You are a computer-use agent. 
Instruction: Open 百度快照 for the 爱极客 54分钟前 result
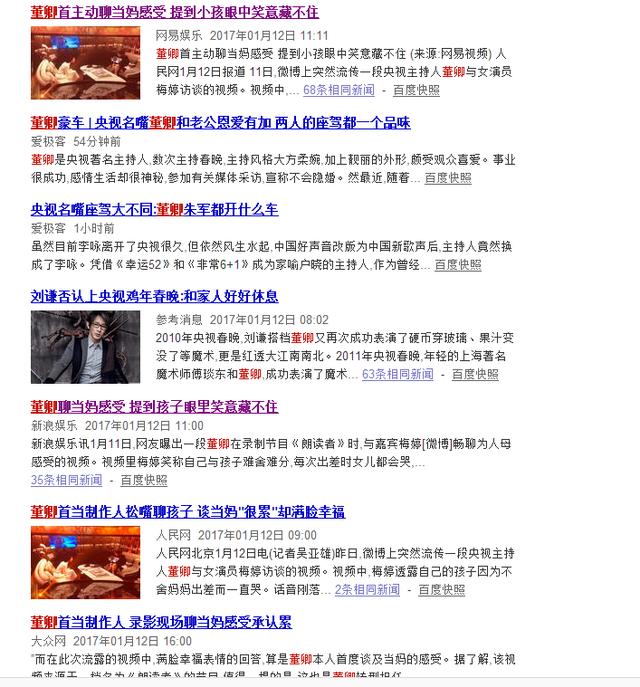[447, 178]
